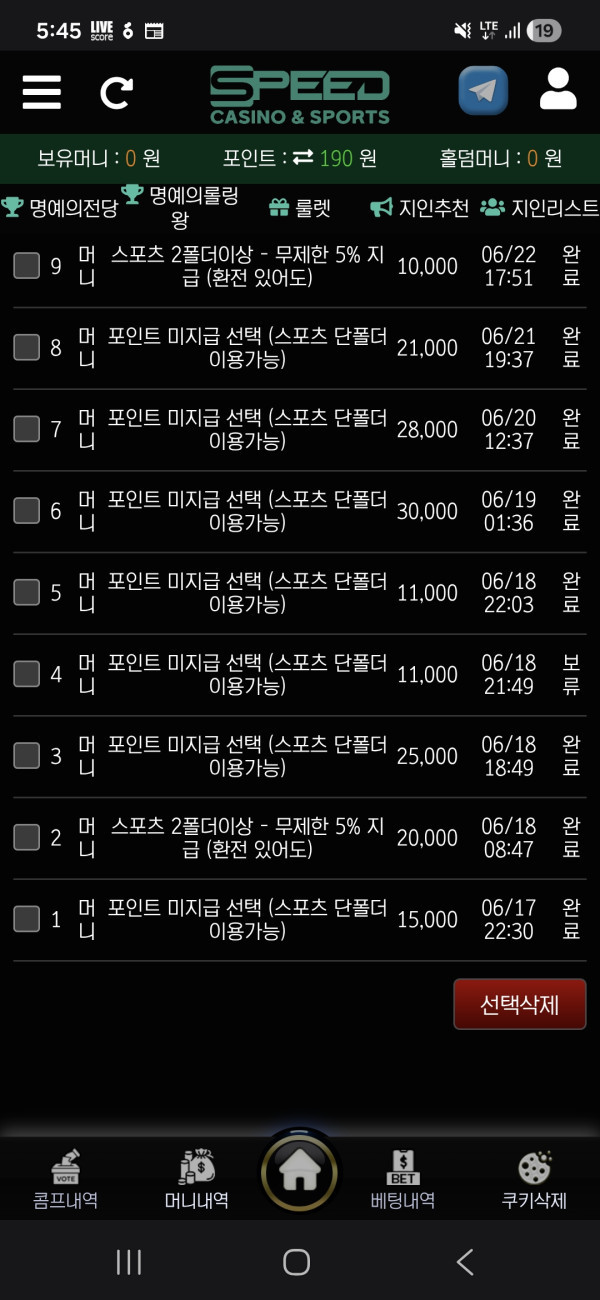The image size is (600, 1300).
Task: Open the user profile icon
Action: 558,89
